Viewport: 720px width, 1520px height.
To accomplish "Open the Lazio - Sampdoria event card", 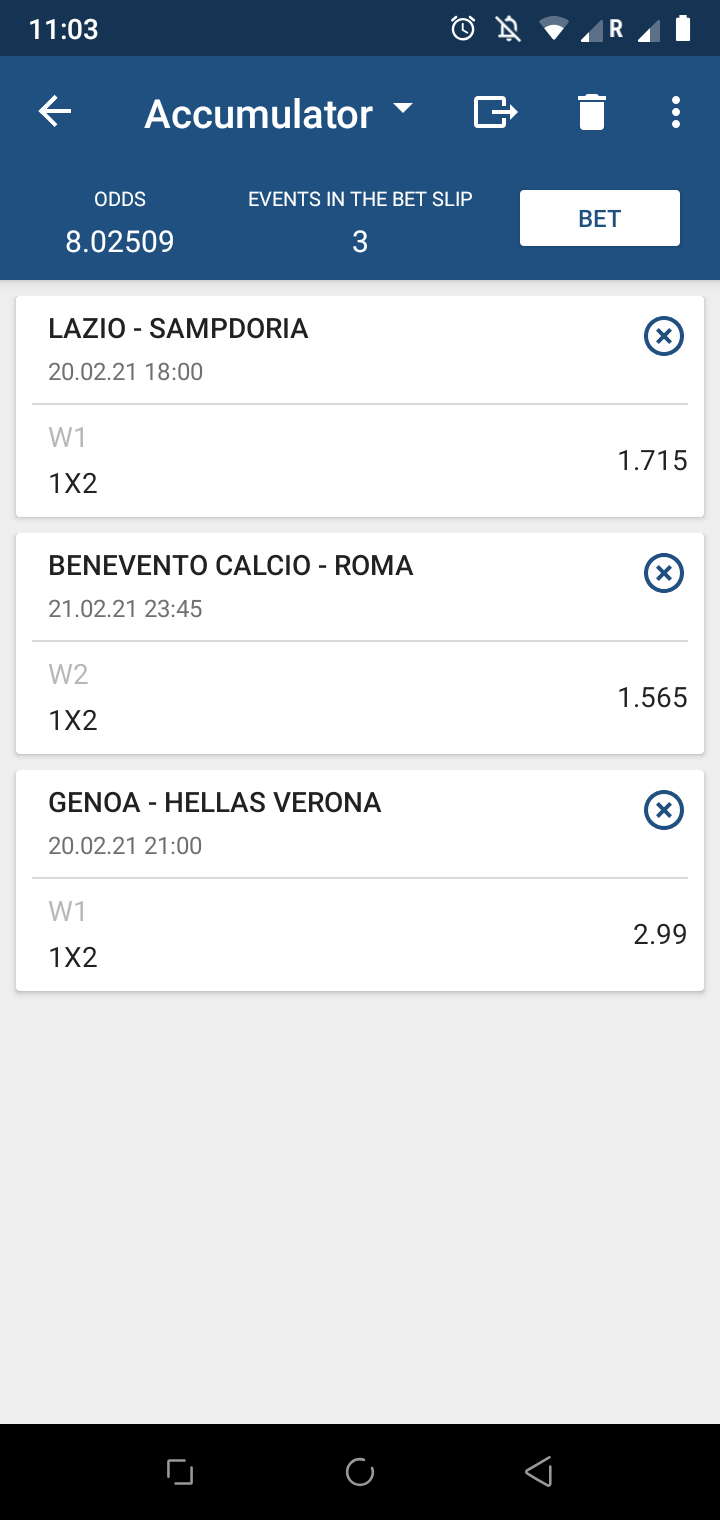I will pos(360,406).
